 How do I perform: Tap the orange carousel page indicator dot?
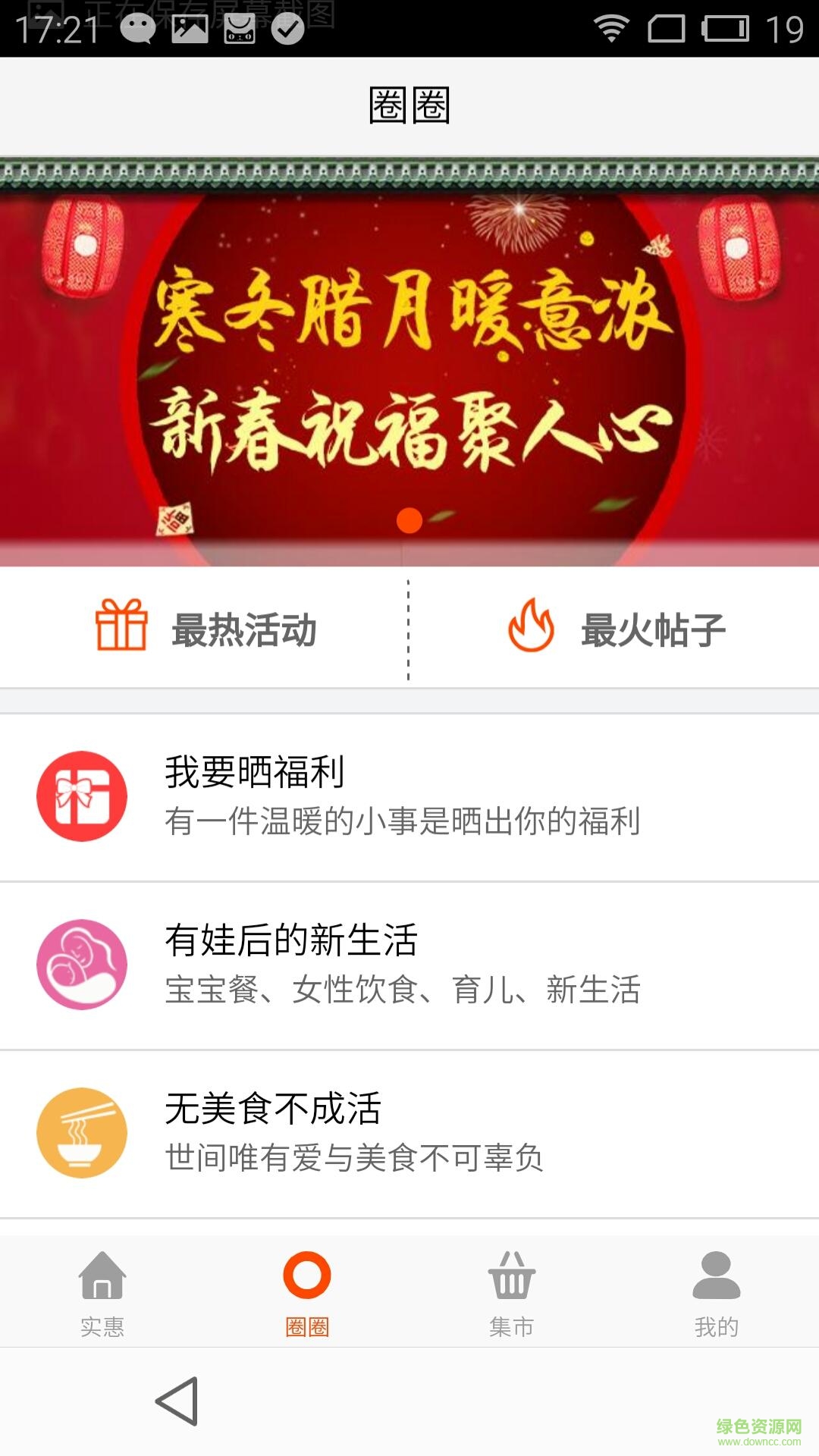point(409,521)
